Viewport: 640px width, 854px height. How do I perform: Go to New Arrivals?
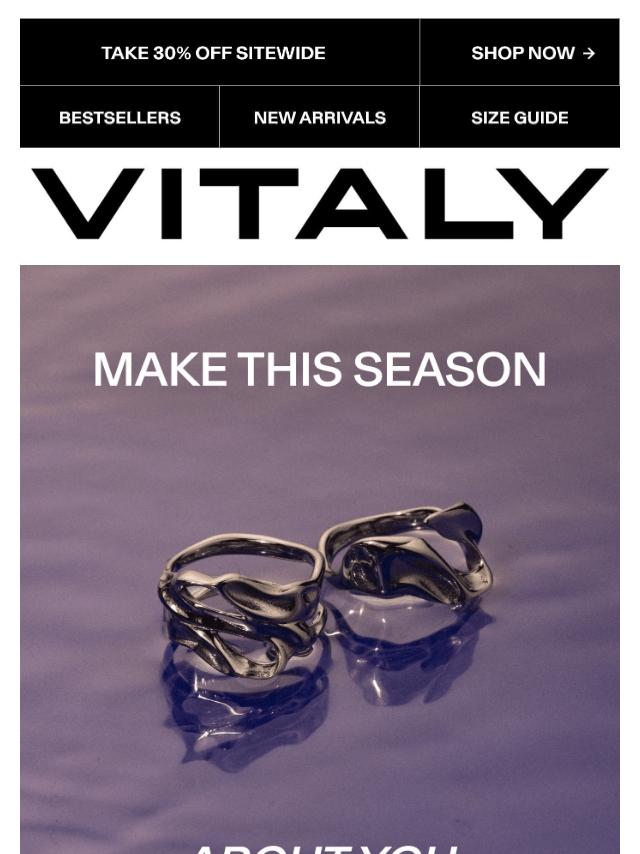[319, 117]
